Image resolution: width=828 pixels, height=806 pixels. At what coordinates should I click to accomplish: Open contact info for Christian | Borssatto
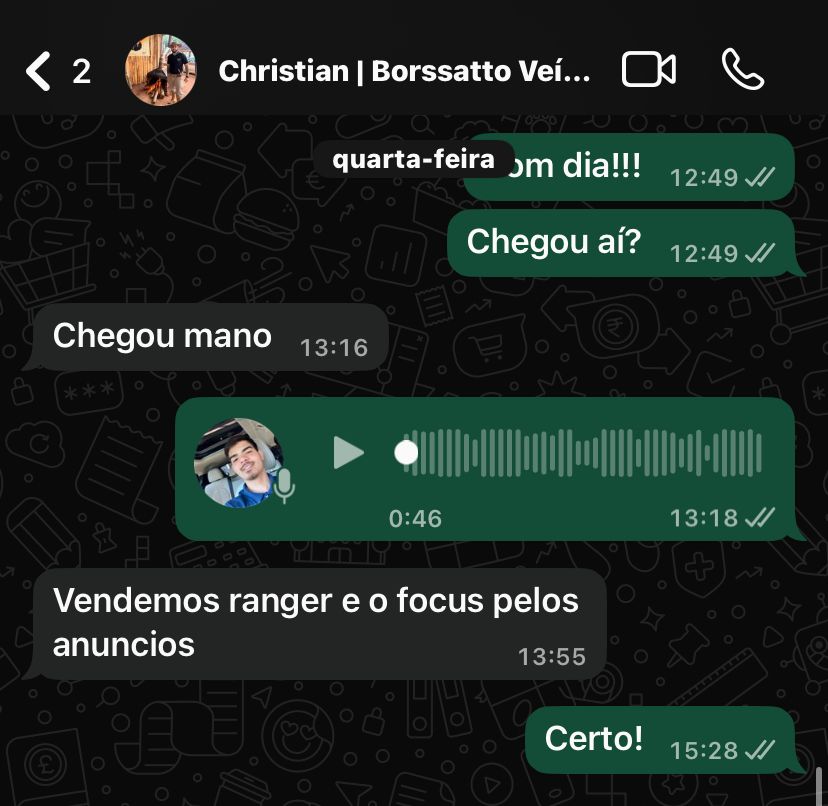tap(404, 71)
